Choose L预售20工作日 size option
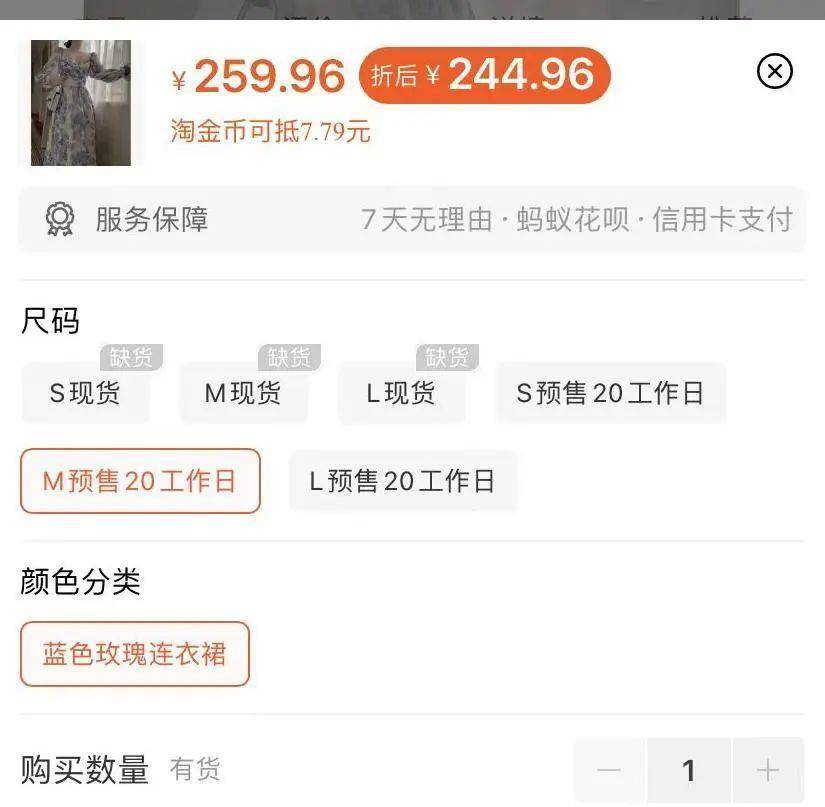This screenshot has height=807, width=825. 402,481
